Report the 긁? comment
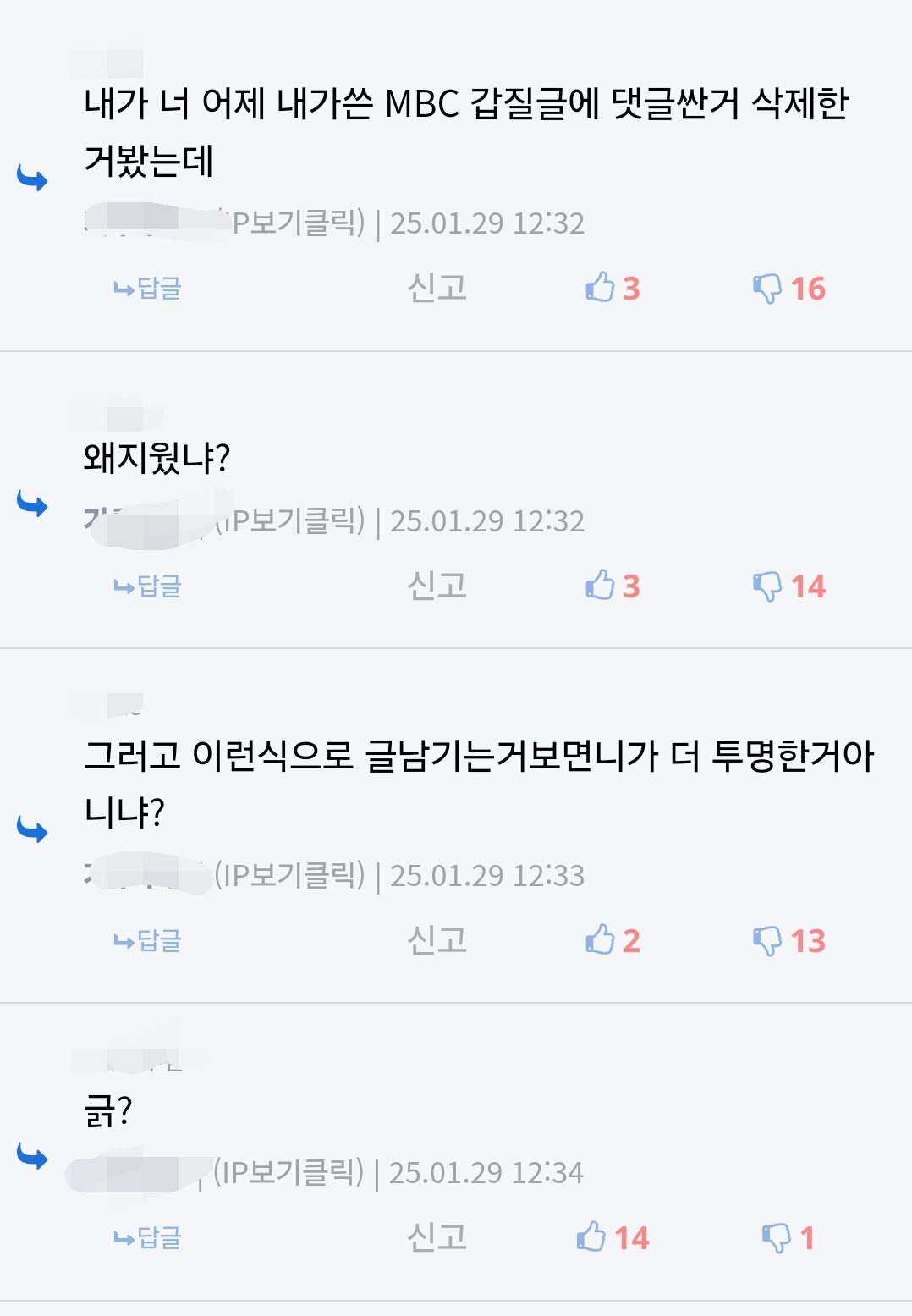 tap(437, 1238)
